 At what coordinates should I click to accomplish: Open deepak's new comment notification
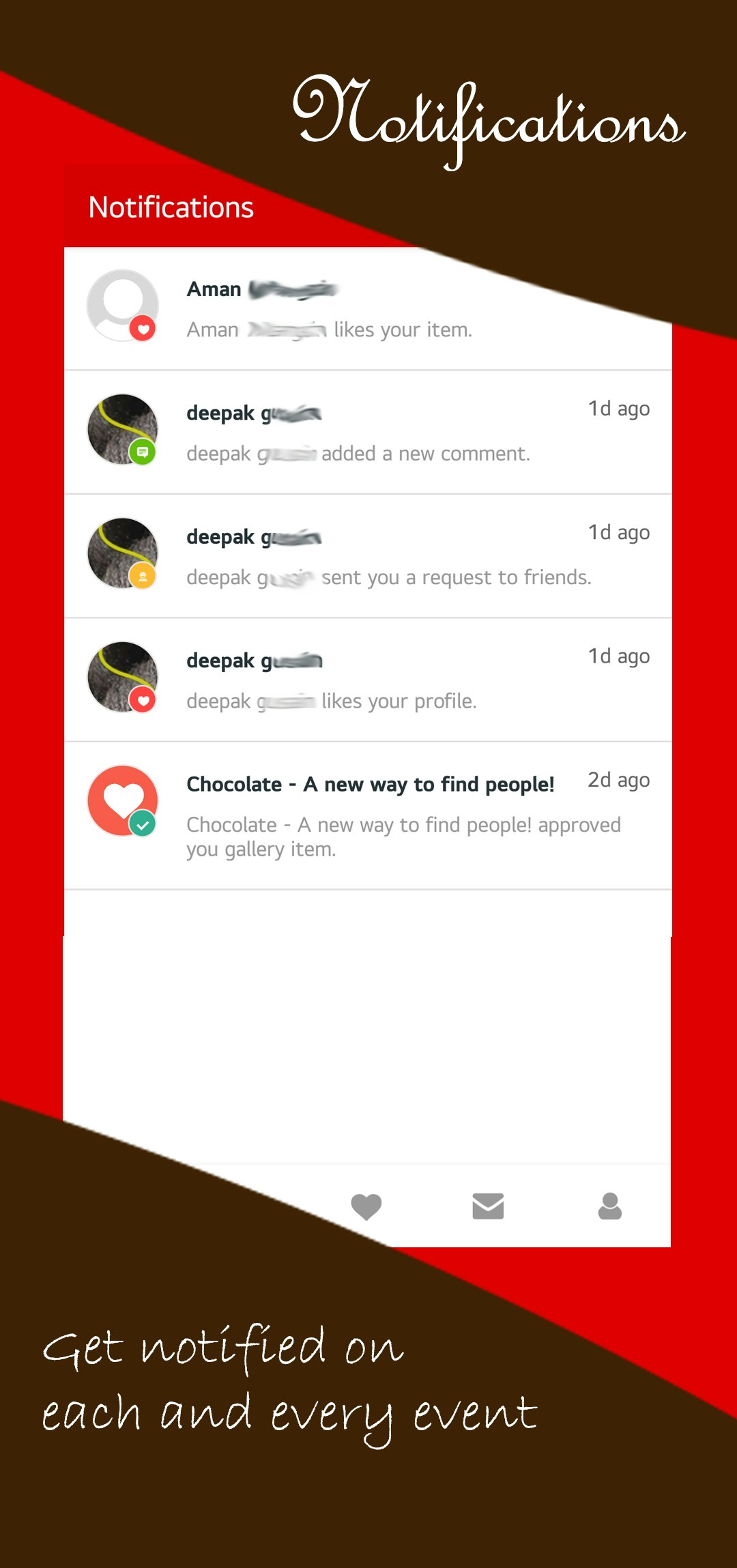(x=369, y=430)
